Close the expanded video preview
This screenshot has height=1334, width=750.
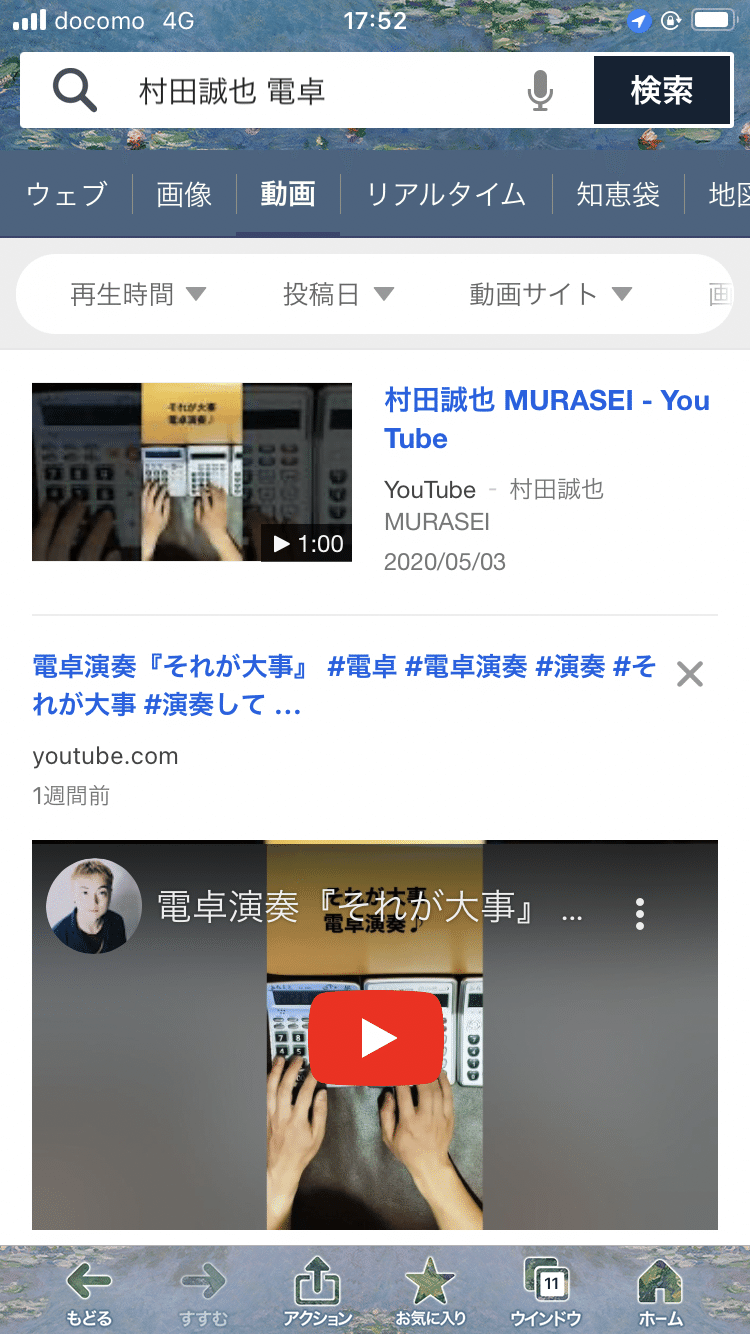pyautogui.click(x=690, y=675)
